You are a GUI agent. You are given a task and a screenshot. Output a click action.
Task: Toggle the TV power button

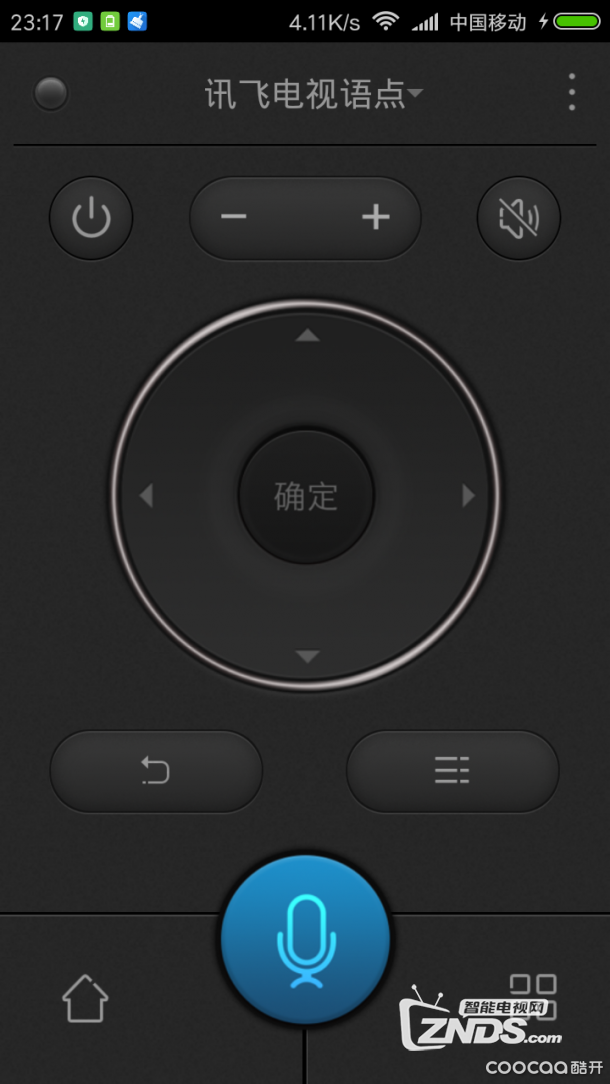[x=91, y=218]
